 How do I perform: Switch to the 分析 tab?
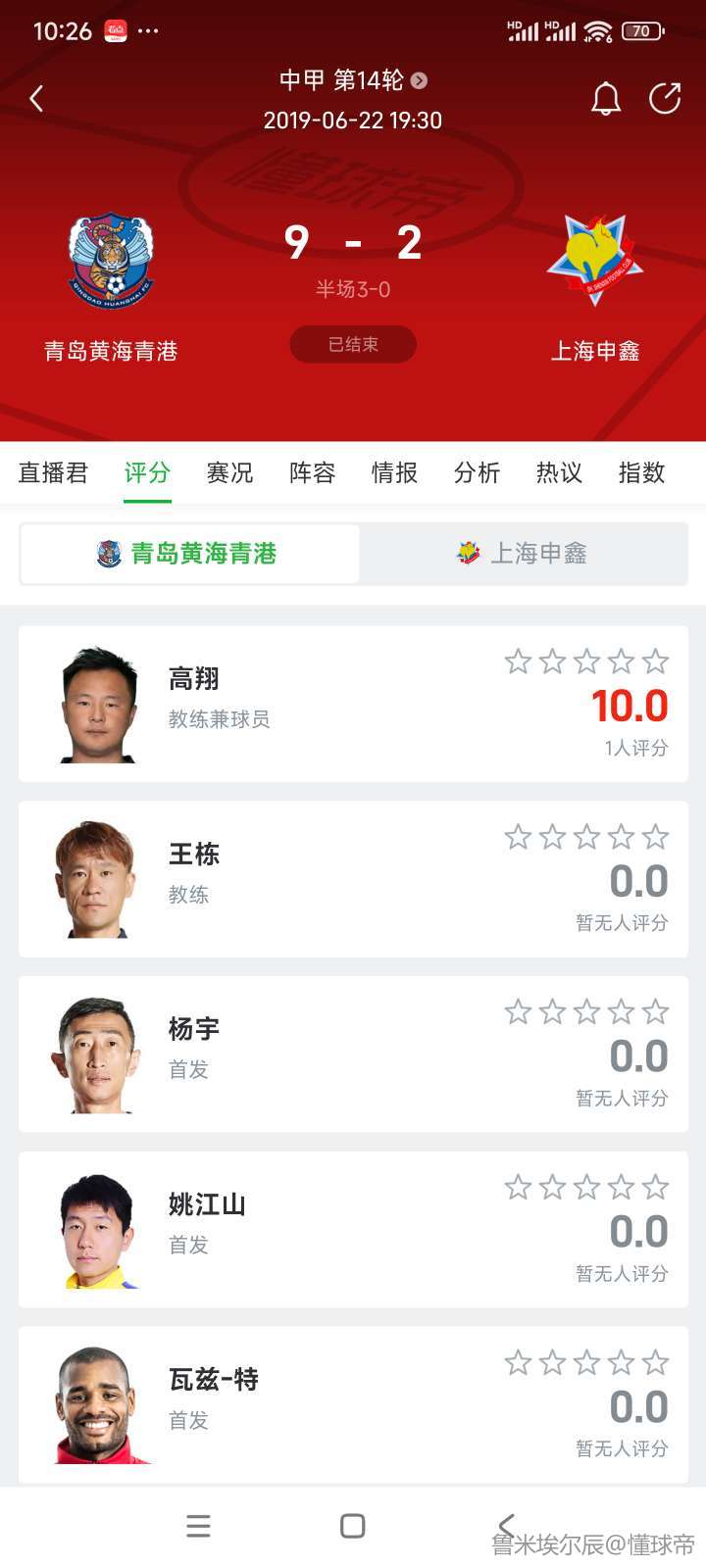tap(477, 472)
